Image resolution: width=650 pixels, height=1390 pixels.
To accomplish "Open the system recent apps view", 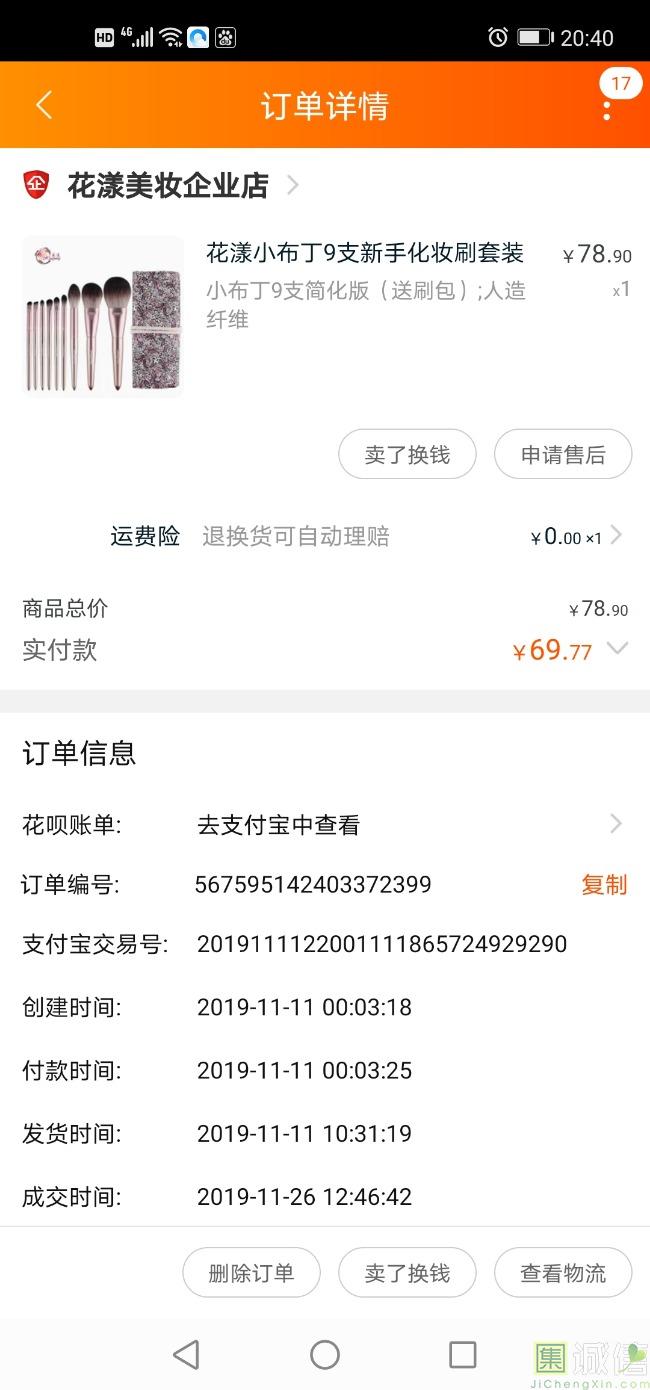I will click(462, 1355).
